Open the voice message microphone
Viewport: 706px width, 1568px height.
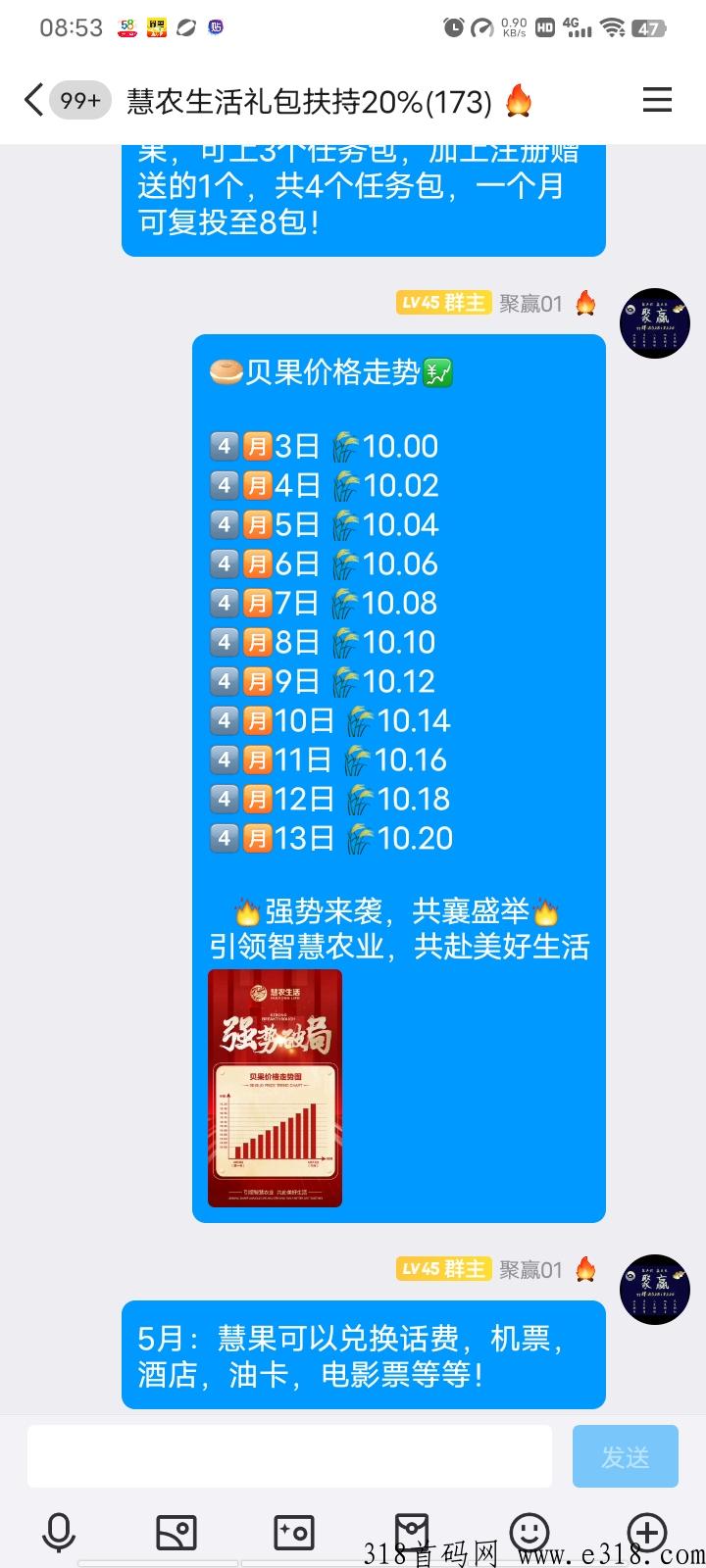(x=59, y=1533)
